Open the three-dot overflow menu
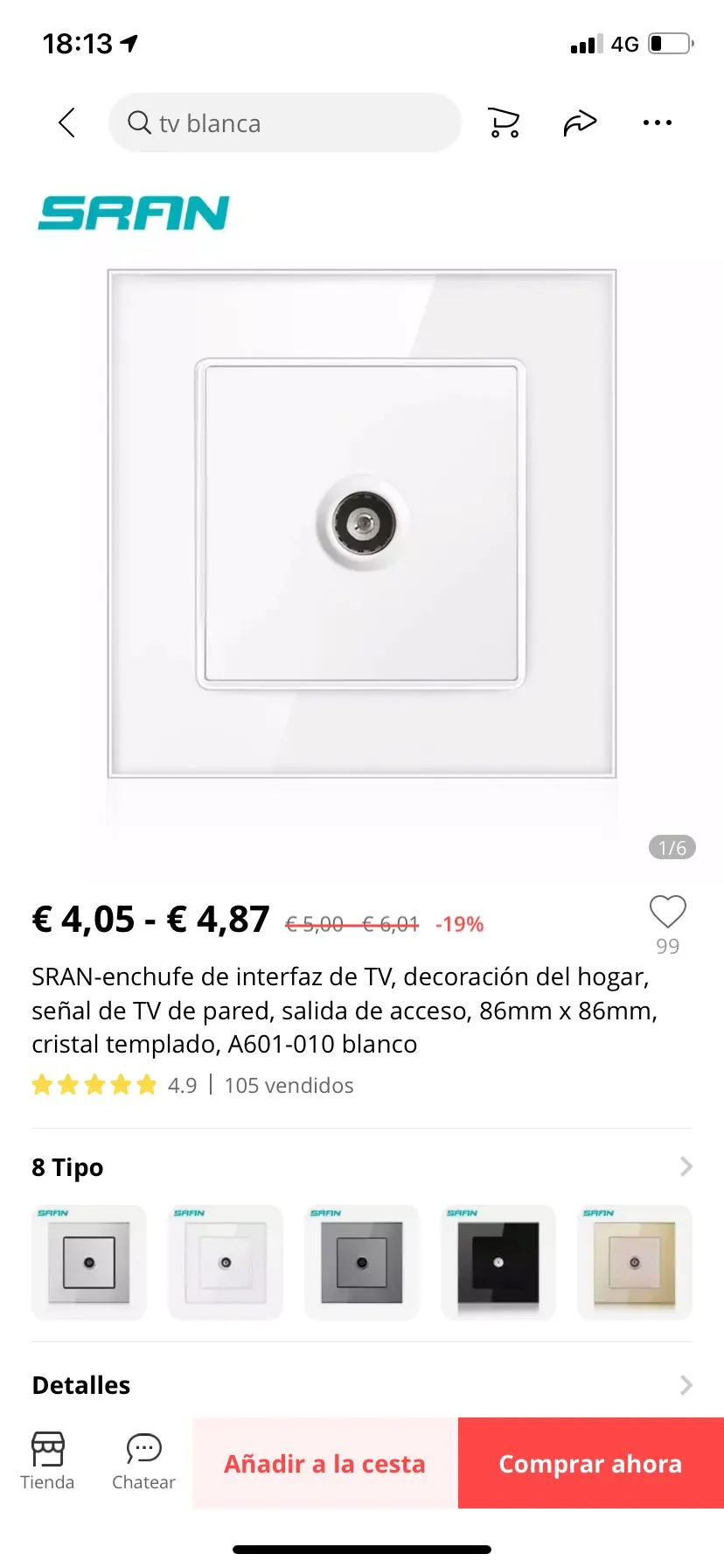 (657, 122)
